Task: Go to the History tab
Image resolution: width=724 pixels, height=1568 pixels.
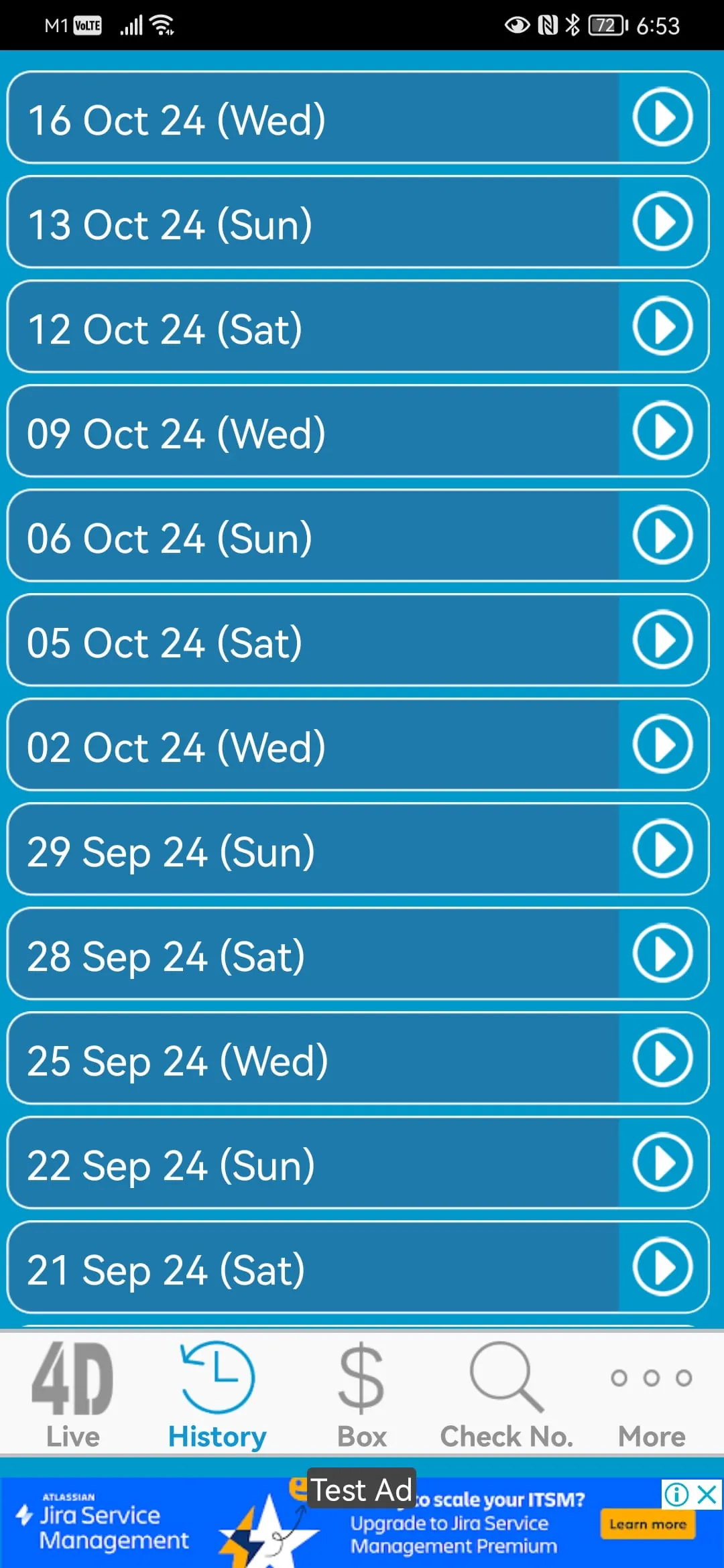Action: click(x=217, y=1395)
